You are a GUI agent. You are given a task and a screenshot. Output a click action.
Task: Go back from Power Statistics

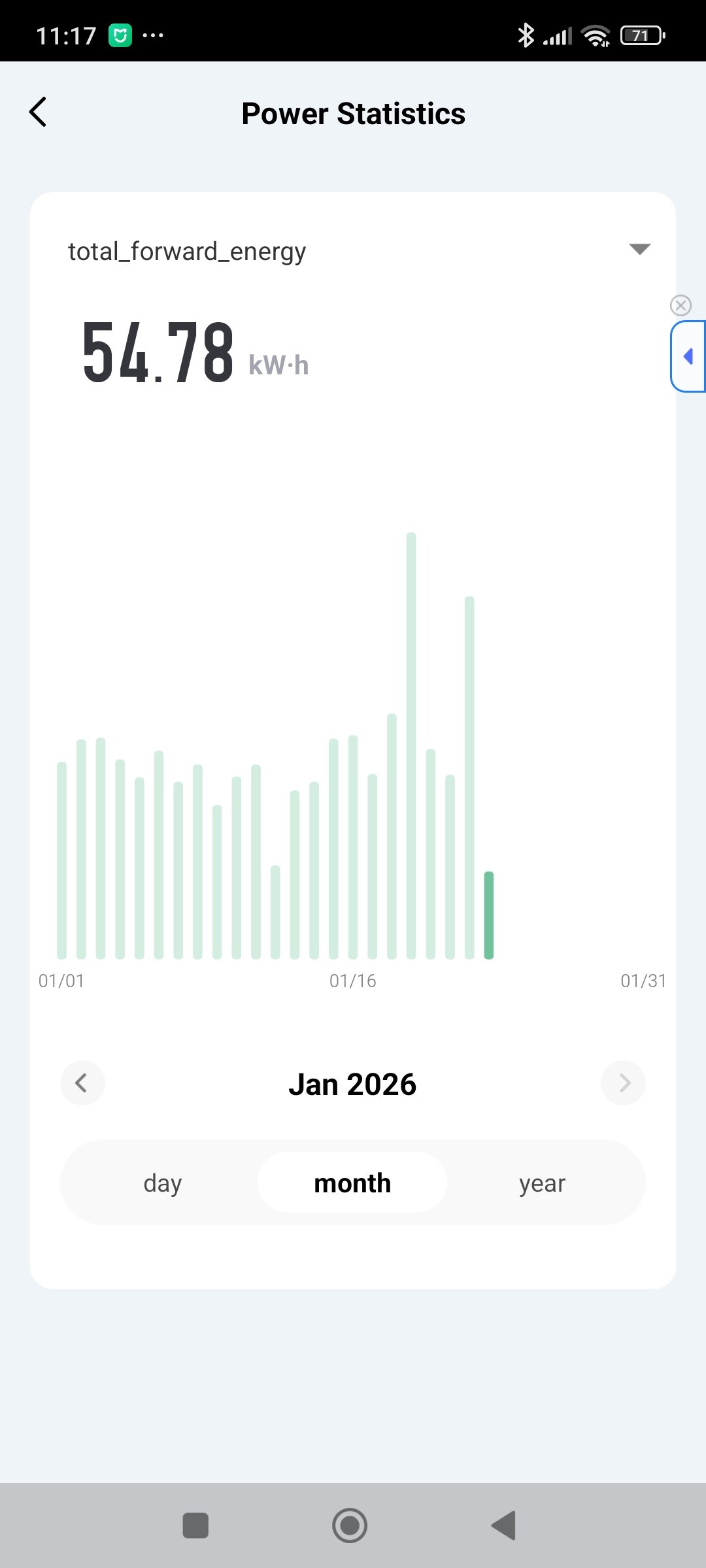click(x=39, y=112)
